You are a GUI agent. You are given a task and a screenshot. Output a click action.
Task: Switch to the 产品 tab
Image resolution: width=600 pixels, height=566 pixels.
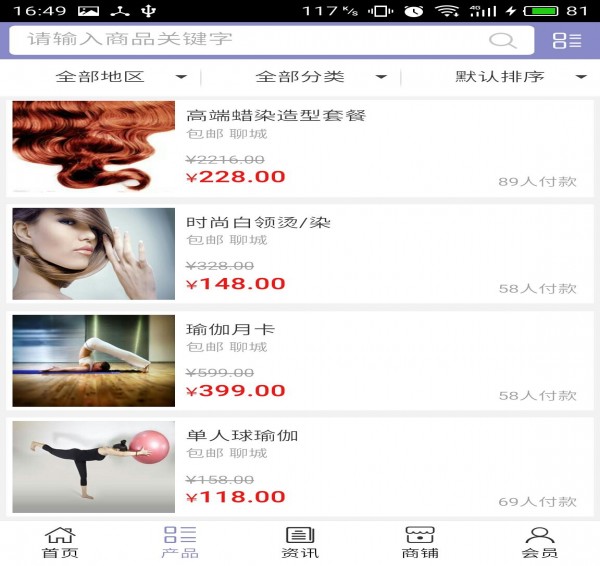point(180,542)
